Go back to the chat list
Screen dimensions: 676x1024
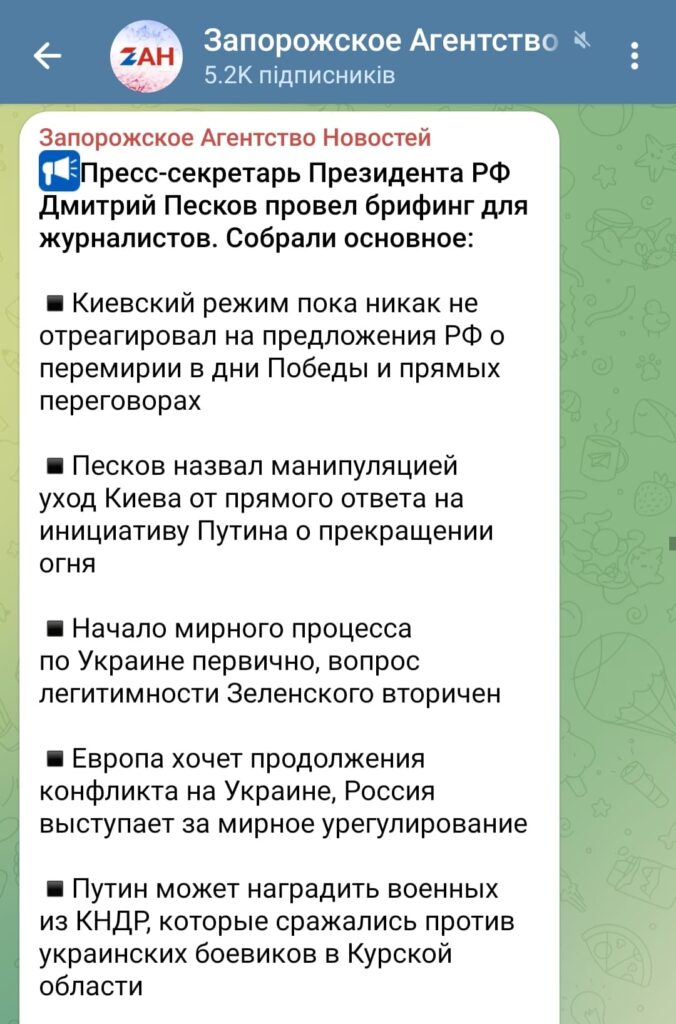tap(47, 57)
